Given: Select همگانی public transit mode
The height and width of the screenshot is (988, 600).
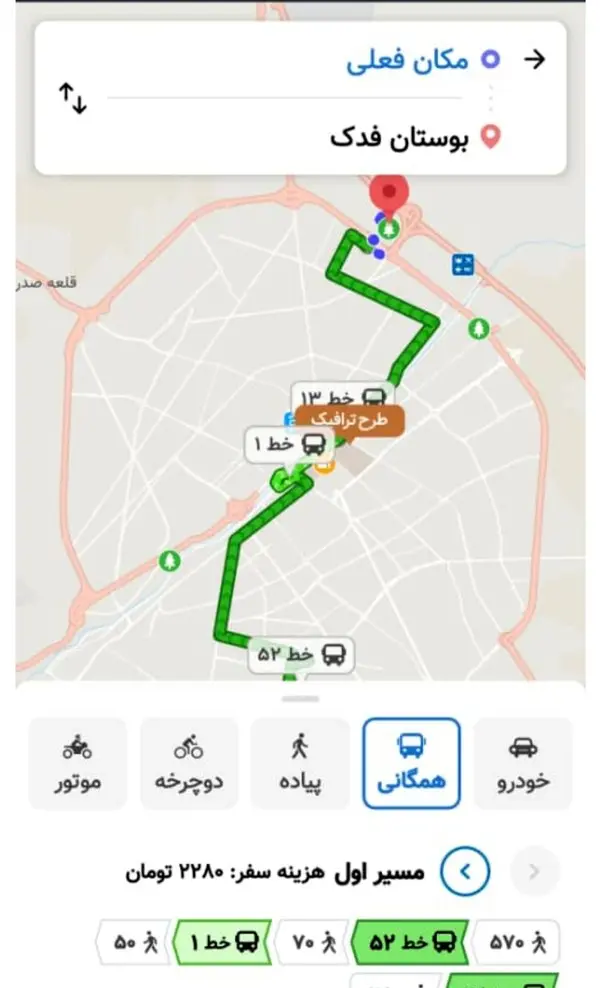Looking at the screenshot, I should [410, 763].
